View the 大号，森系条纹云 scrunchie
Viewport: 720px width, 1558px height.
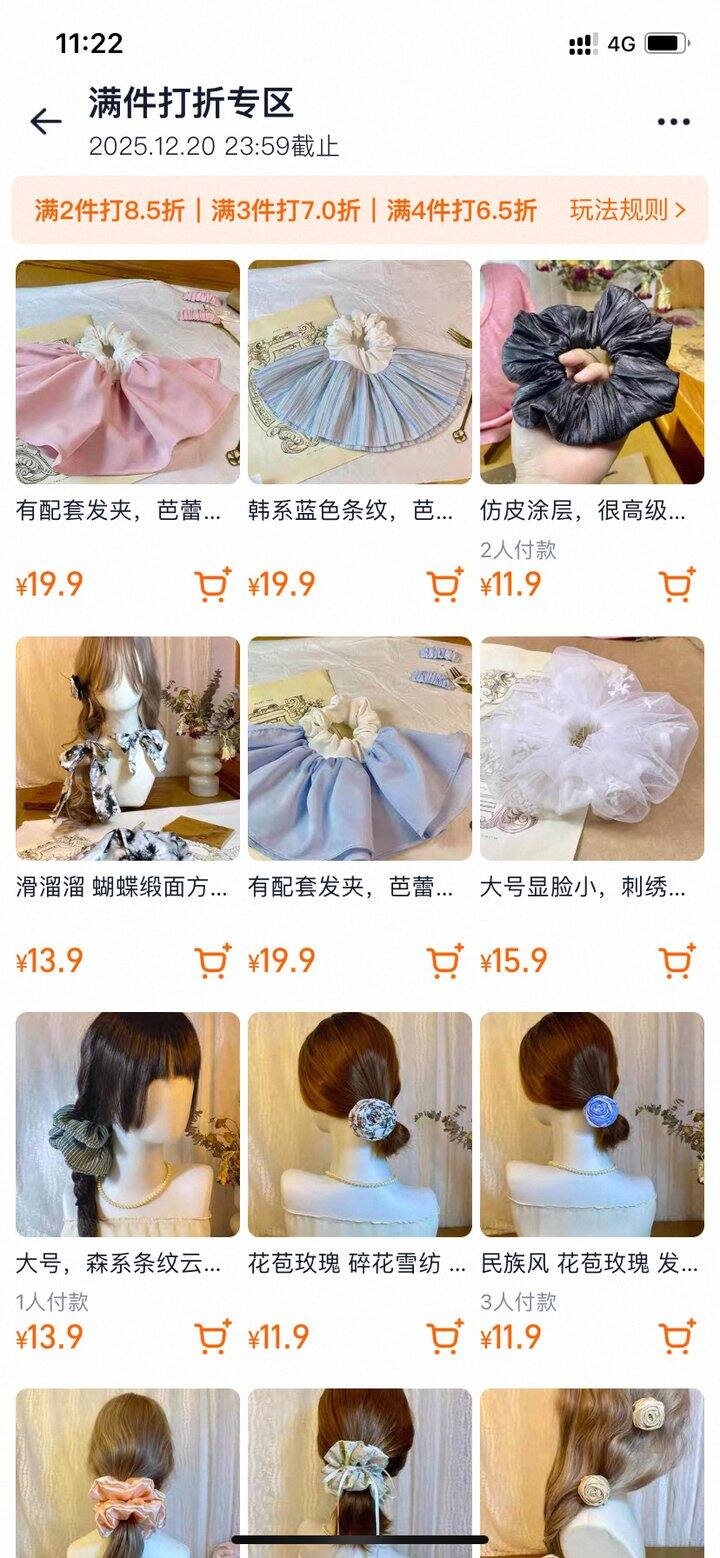[127, 1125]
